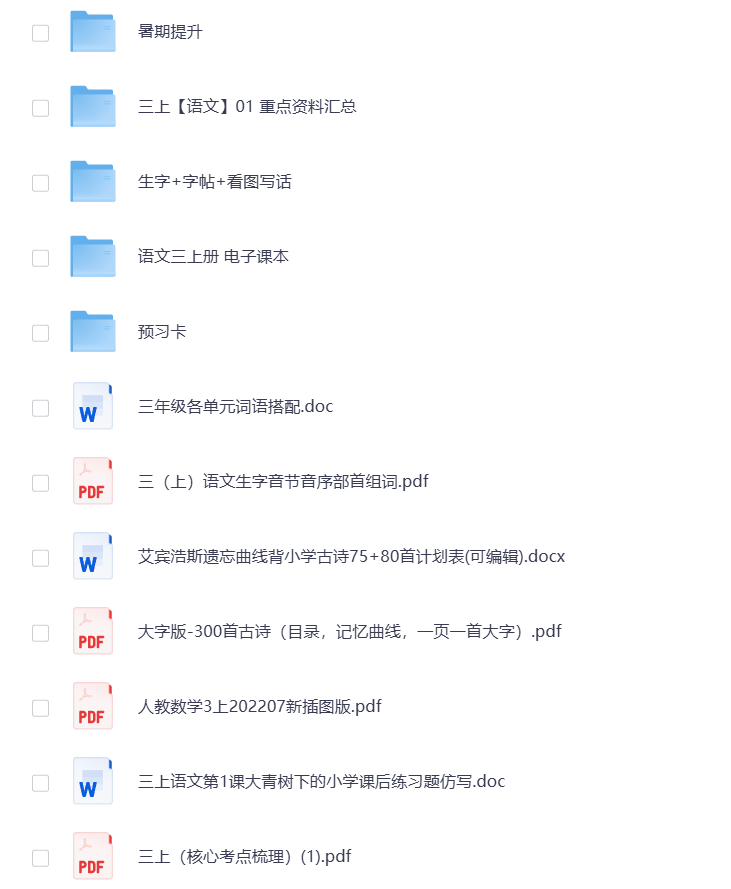This screenshot has height=889, width=731.
Task: Click the PDF icon for 三上（核心考点梳理）(1).pdf
Action: [92, 856]
